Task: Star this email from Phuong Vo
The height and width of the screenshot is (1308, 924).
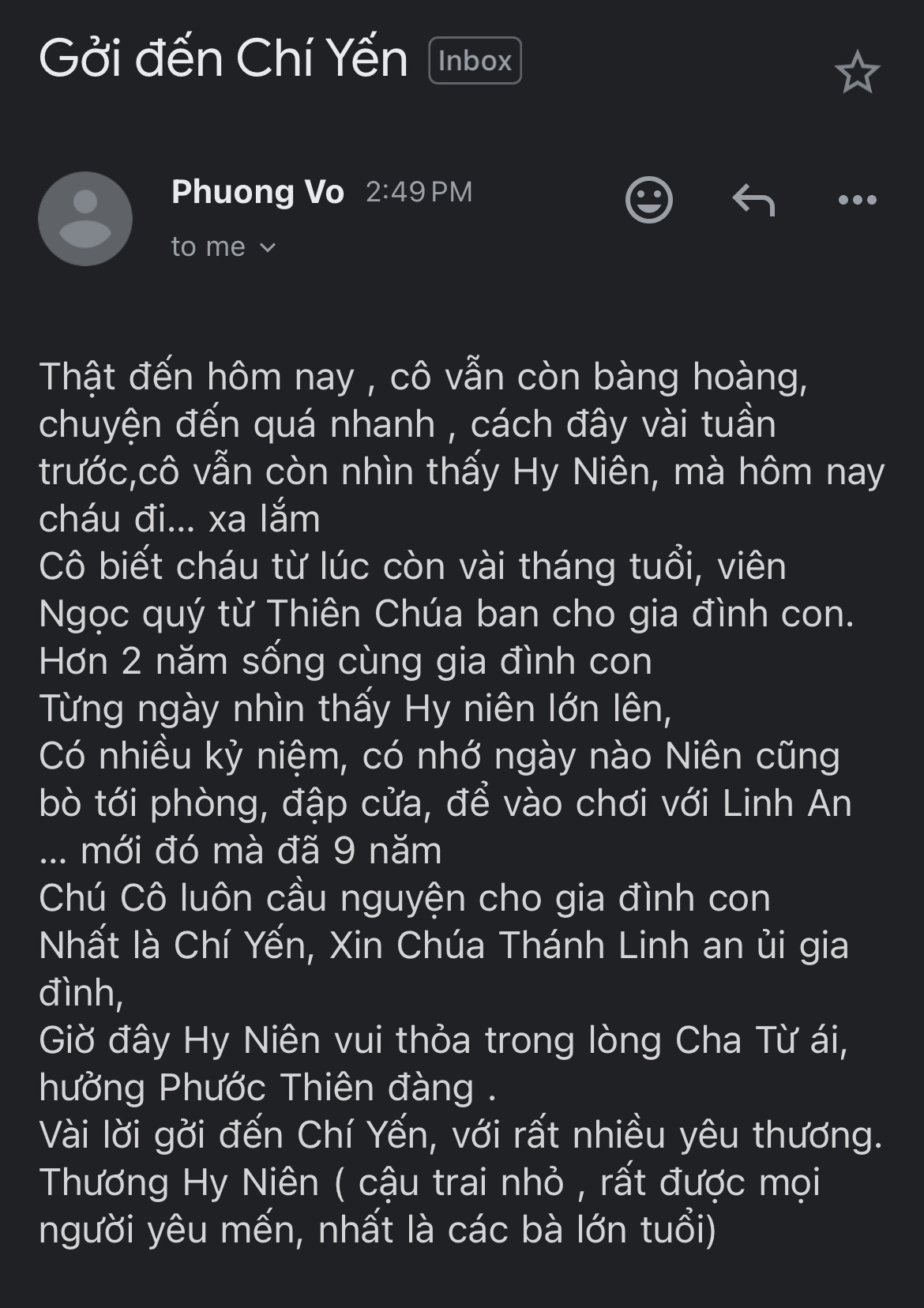Action: point(857,73)
